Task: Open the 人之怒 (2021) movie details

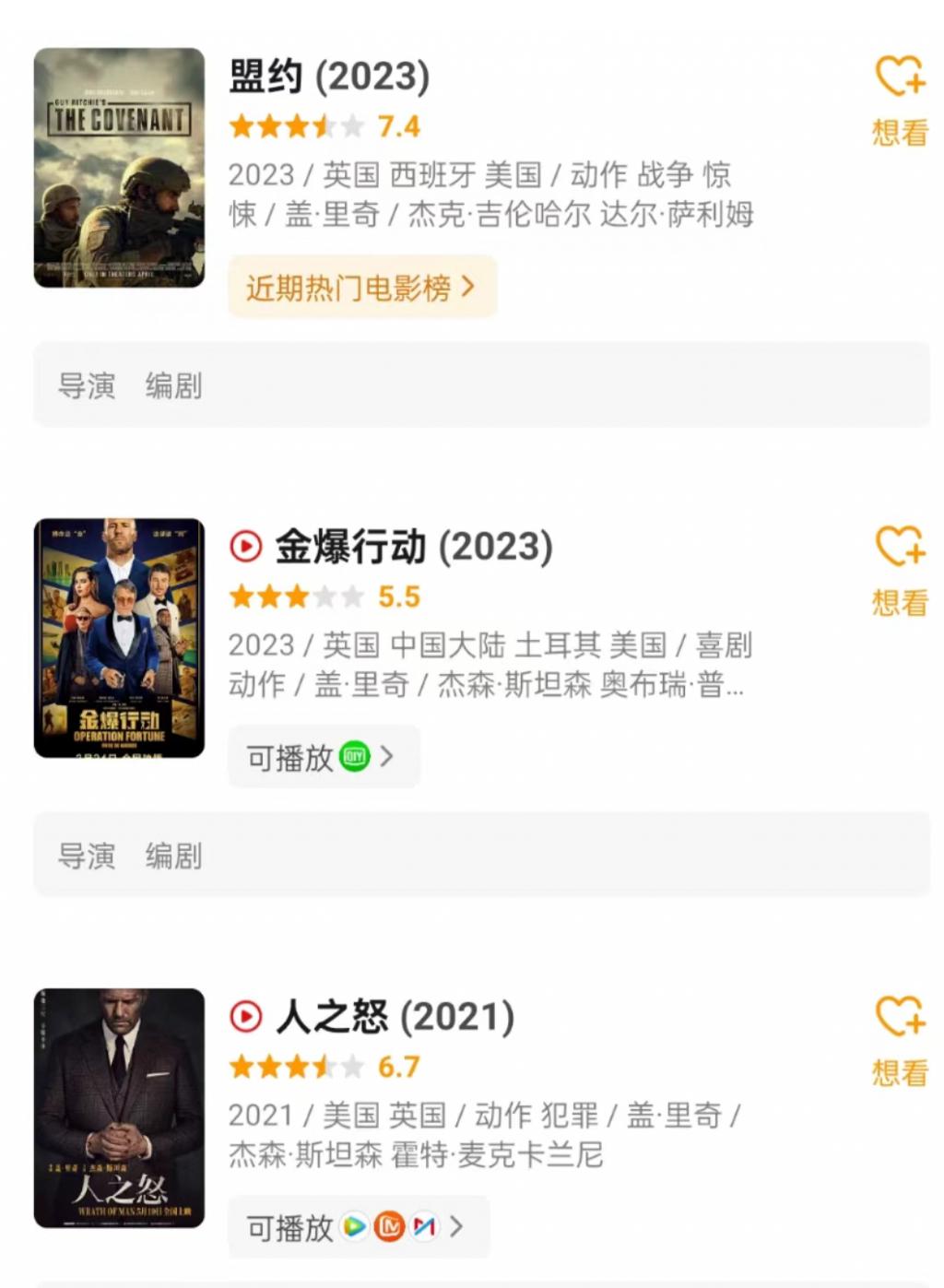Action: (x=395, y=1017)
